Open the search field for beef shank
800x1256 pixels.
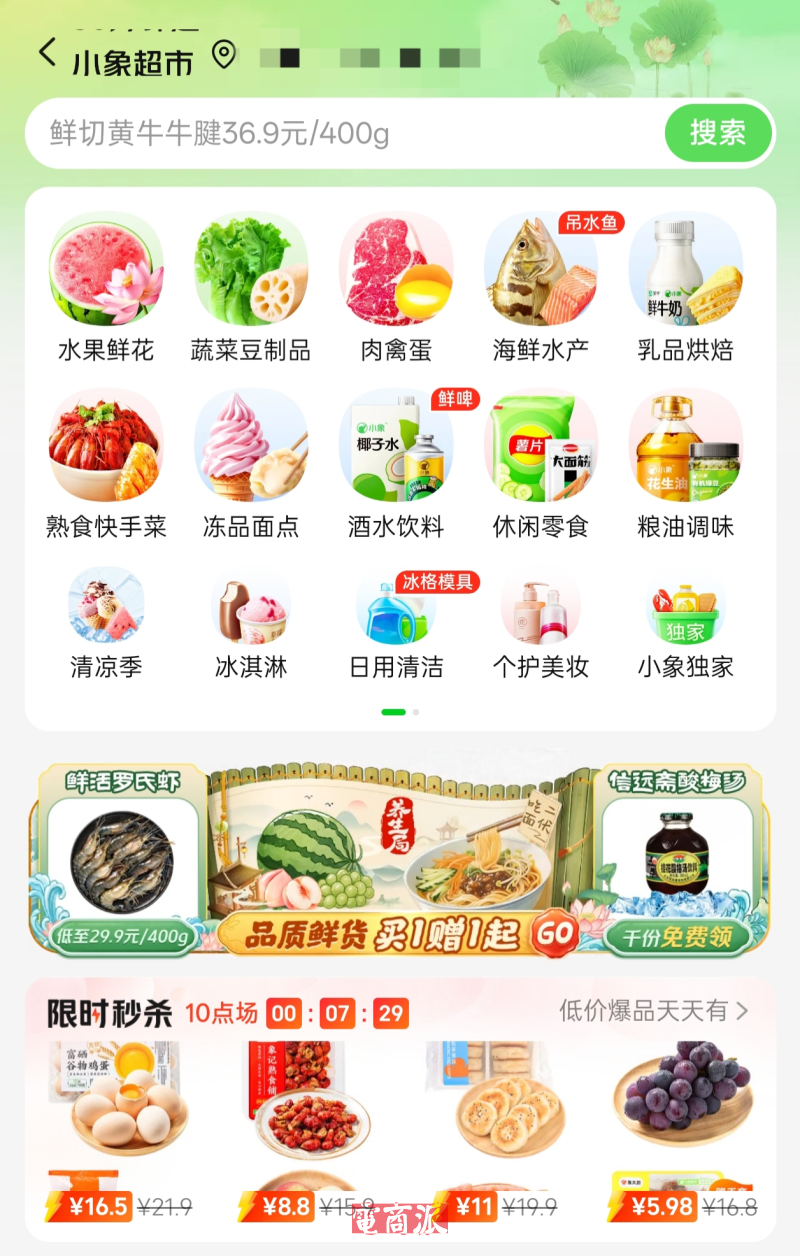click(x=340, y=133)
